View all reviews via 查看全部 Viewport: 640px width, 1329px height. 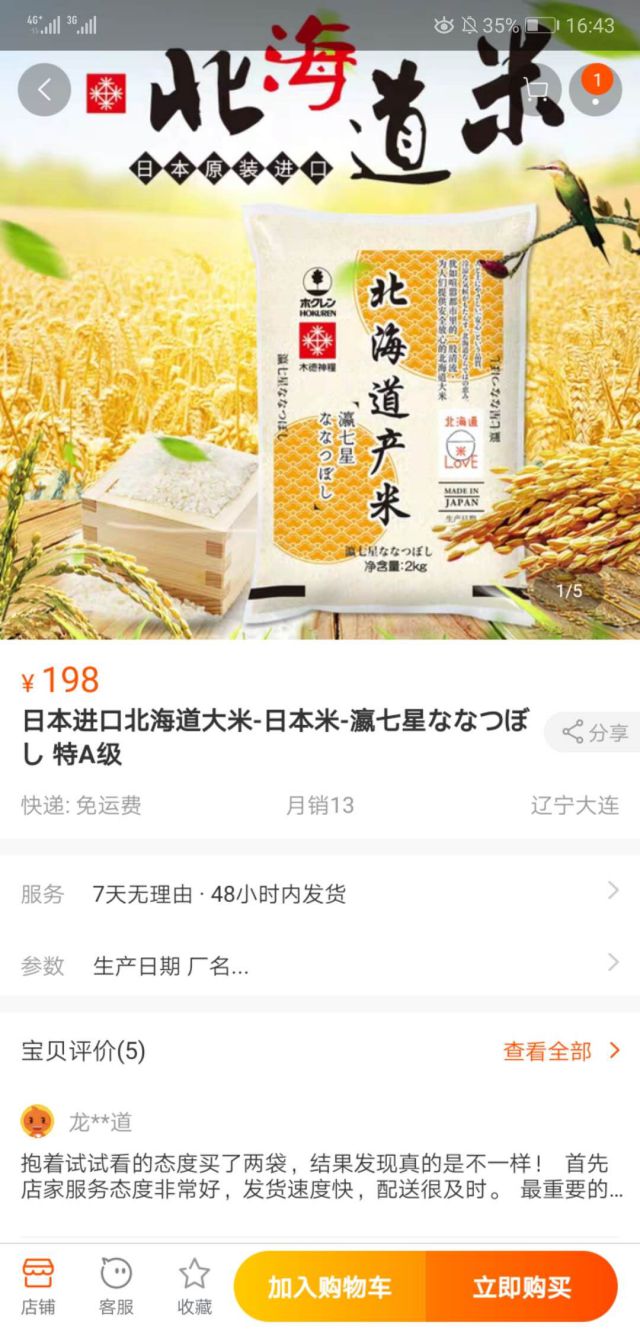tap(561, 1051)
